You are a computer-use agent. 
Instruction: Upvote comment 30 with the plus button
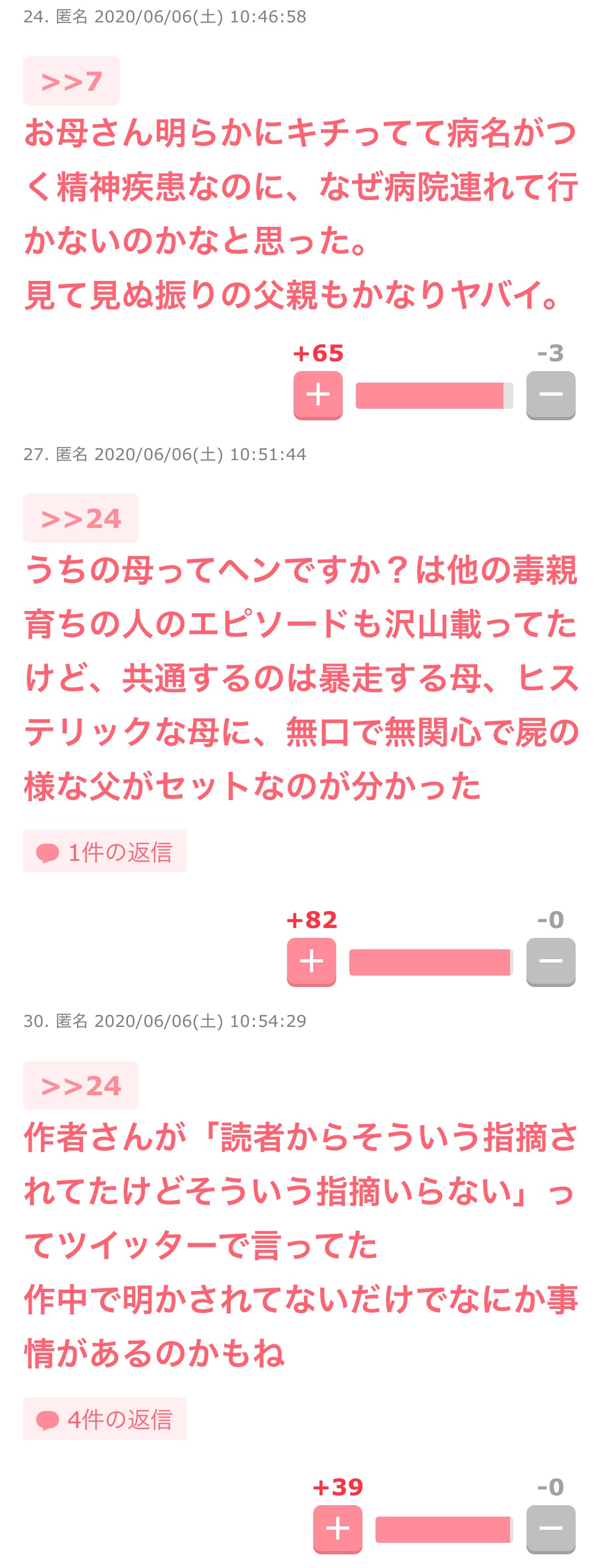337,1528
